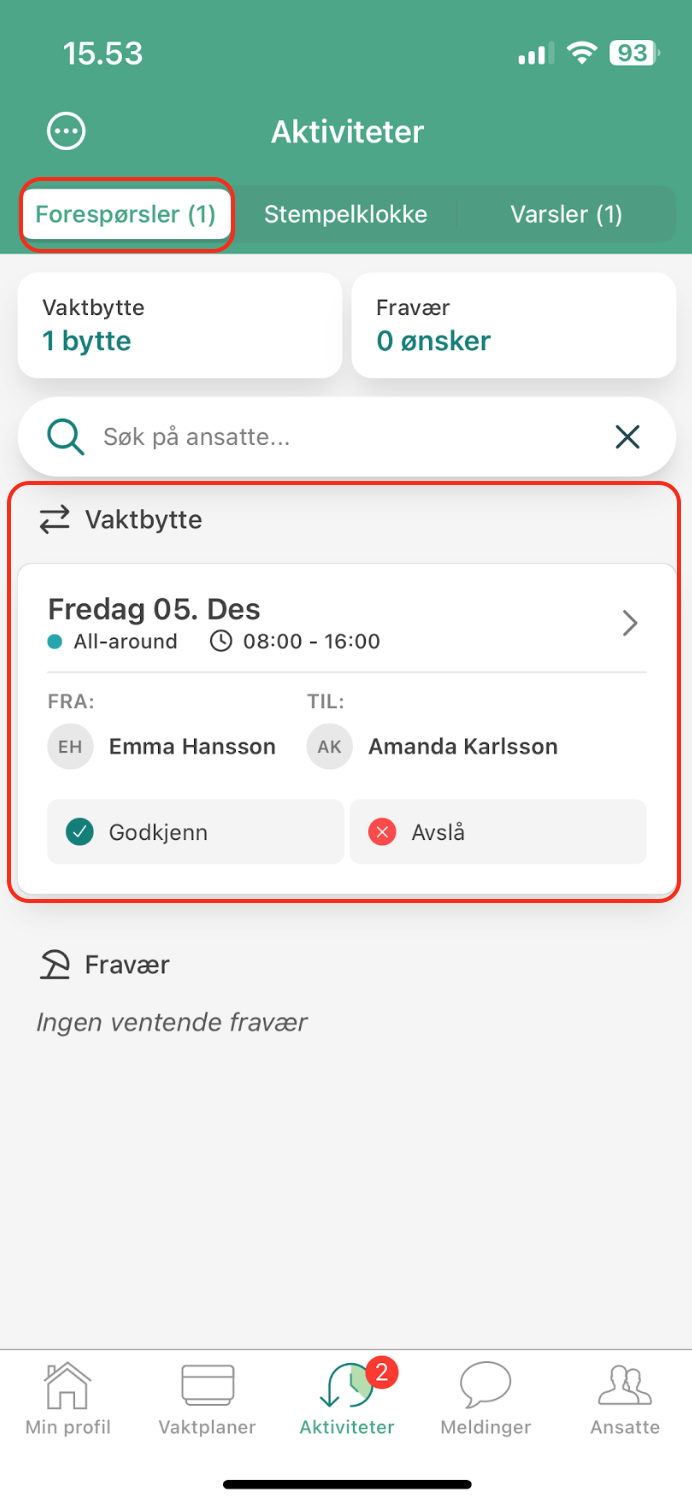Clear the employee search field
Image resolution: width=692 pixels, height=1504 pixels.
pyautogui.click(x=627, y=437)
